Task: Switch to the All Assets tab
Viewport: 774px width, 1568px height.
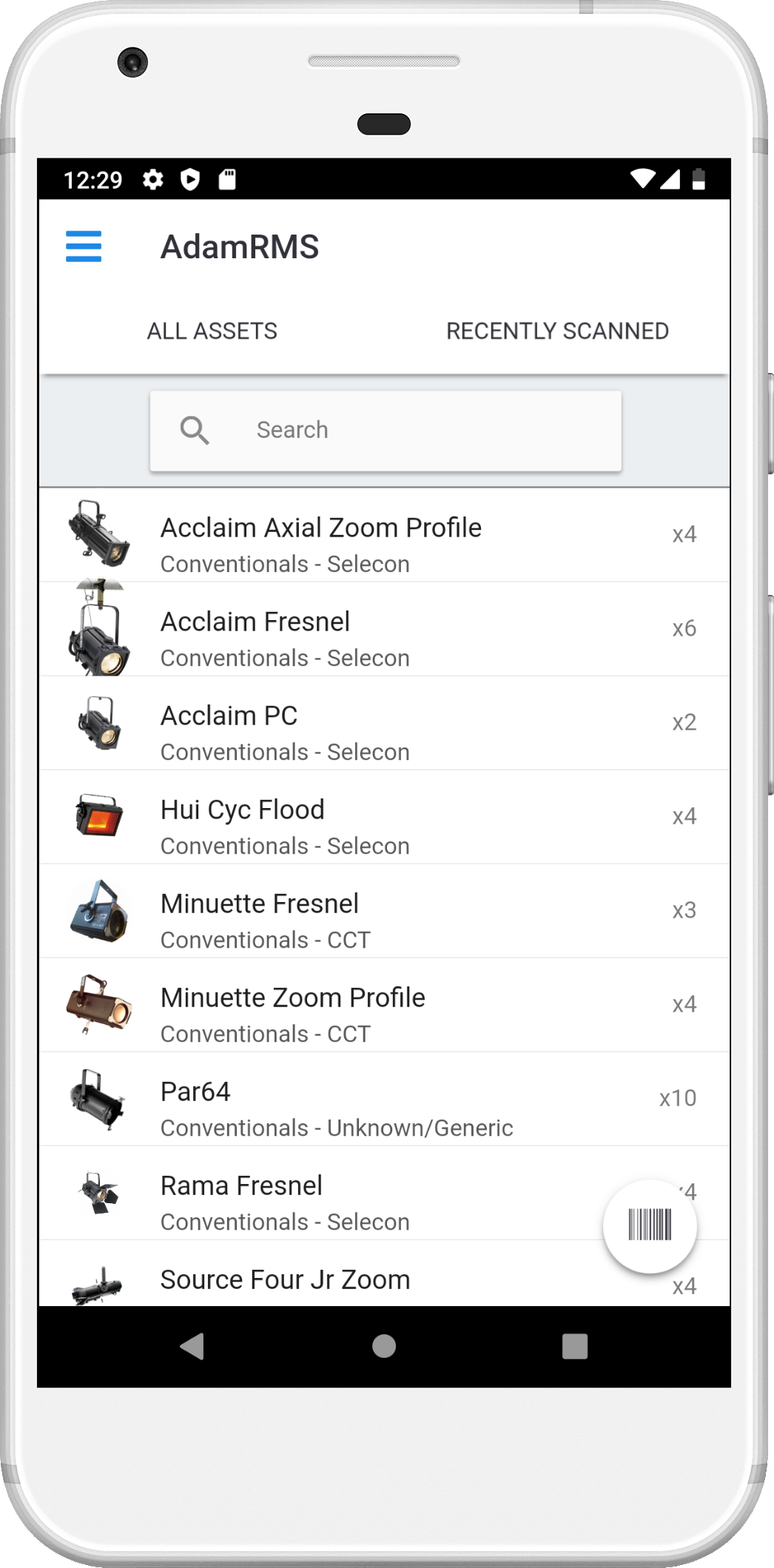Action: 212,331
